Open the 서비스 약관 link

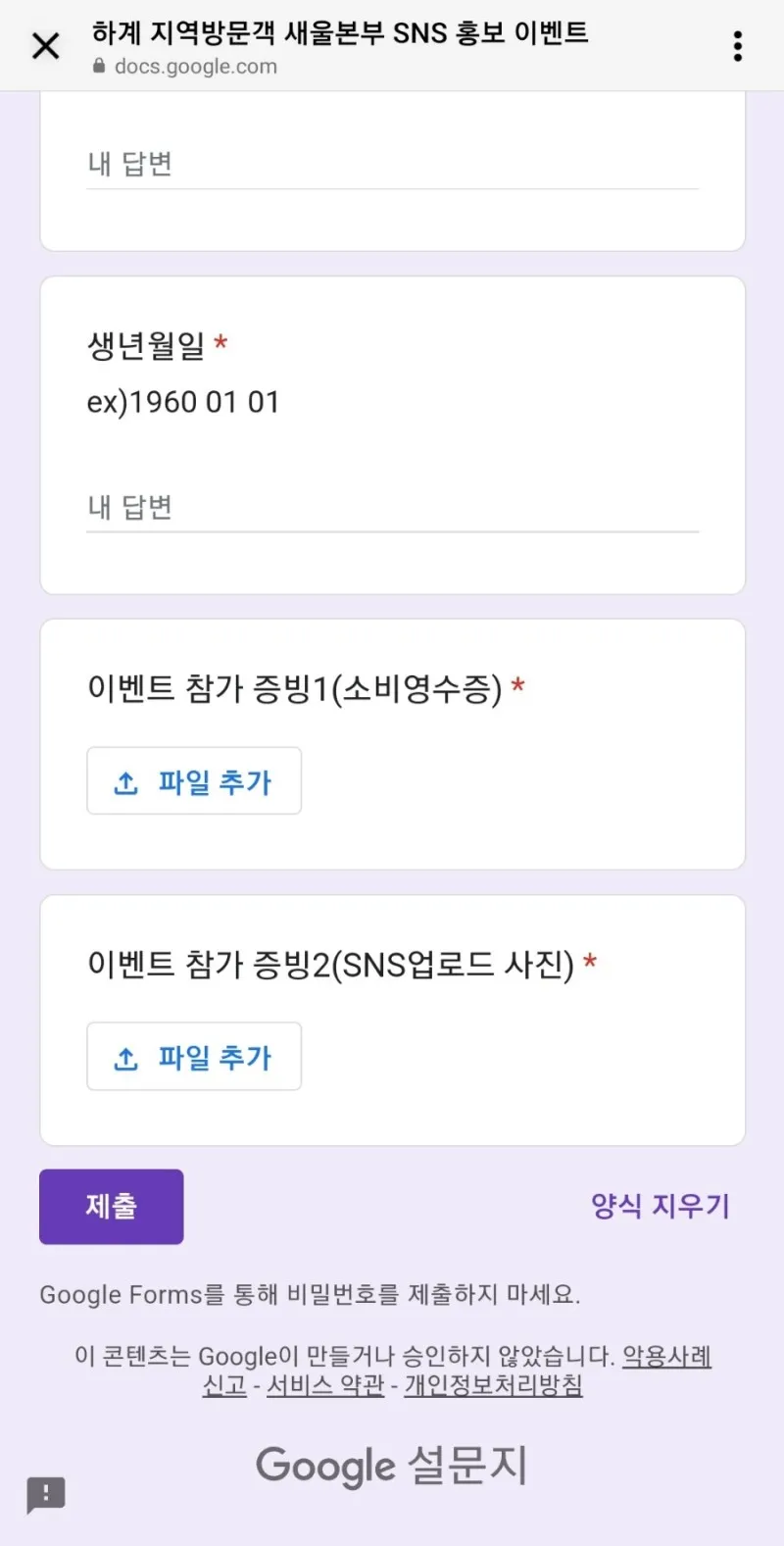325,1386
